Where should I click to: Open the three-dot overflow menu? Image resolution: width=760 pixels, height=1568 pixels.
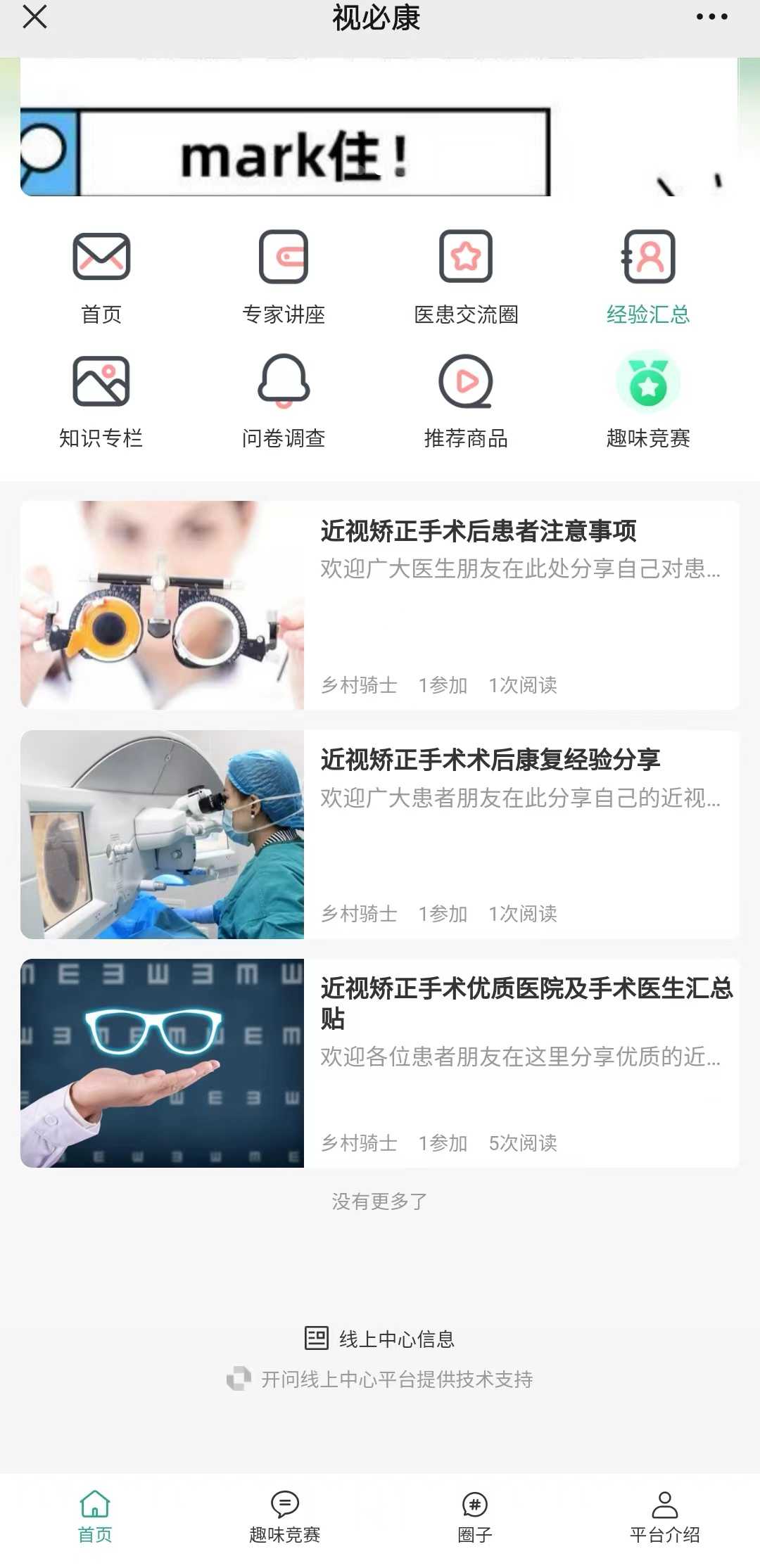pyautogui.click(x=711, y=17)
